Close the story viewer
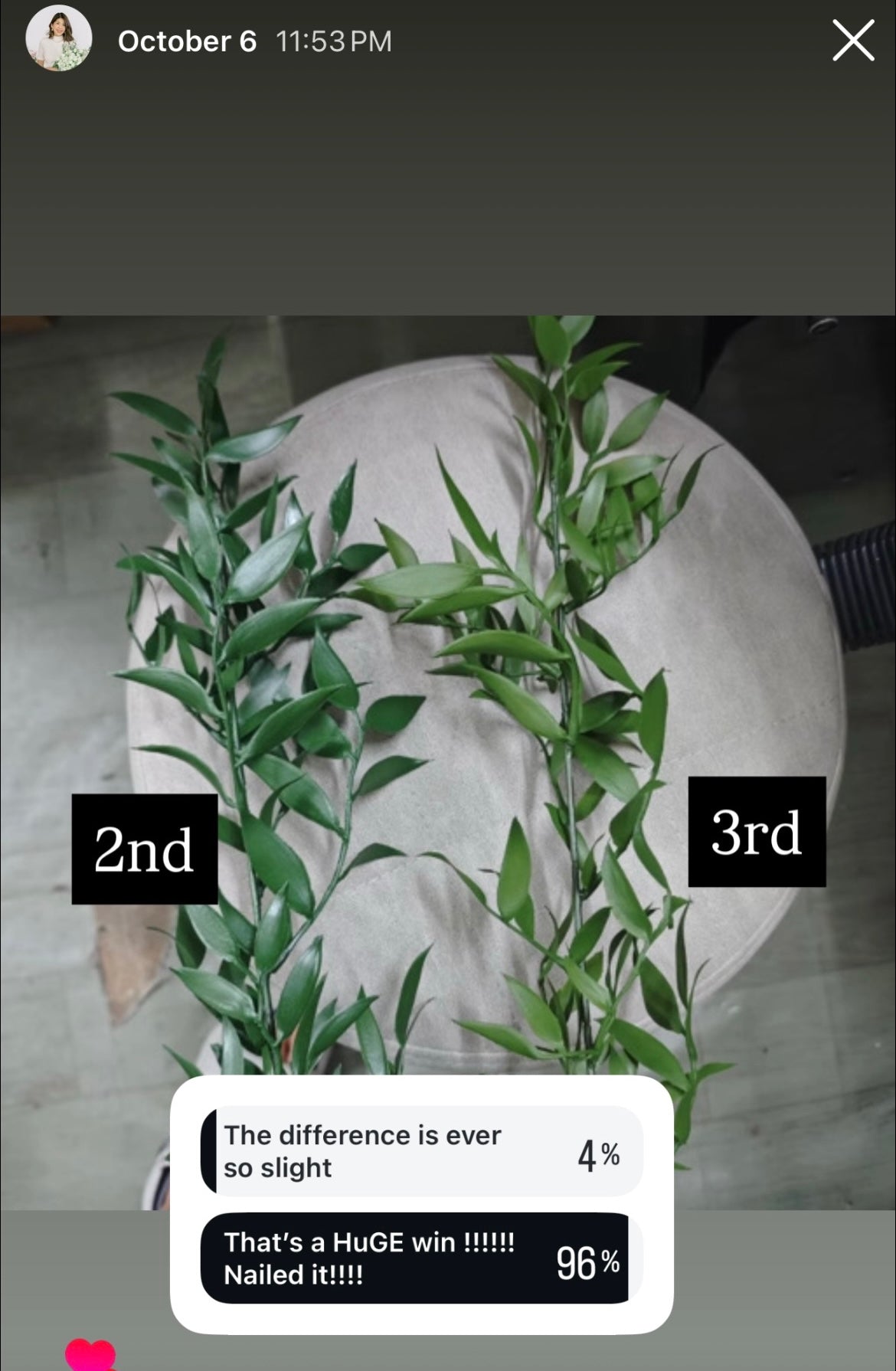Image resolution: width=896 pixels, height=1371 pixels. coord(853,41)
